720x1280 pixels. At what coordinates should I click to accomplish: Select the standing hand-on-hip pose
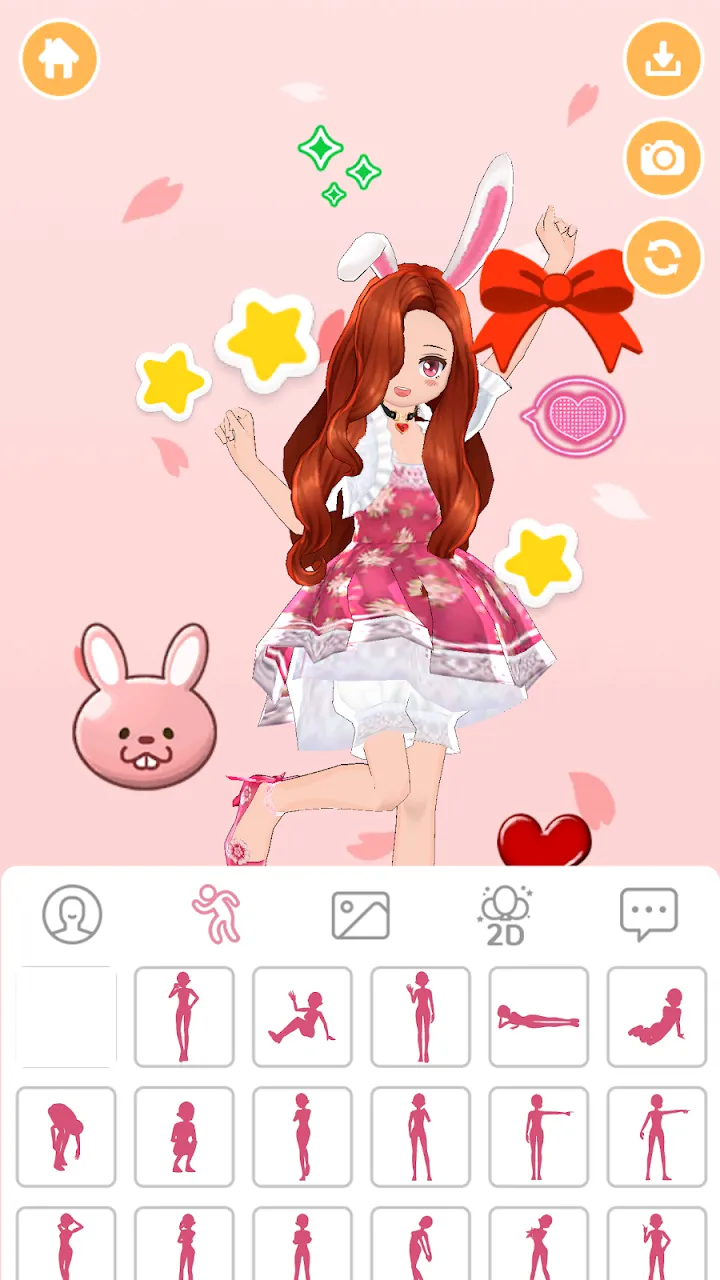click(184, 1016)
